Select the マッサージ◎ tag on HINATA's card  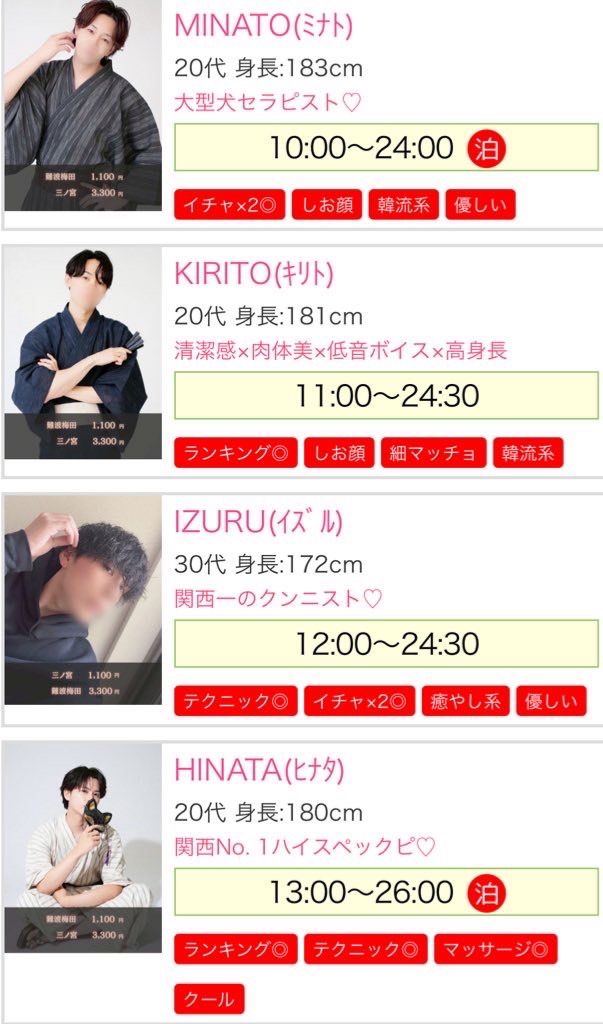click(495, 948)
